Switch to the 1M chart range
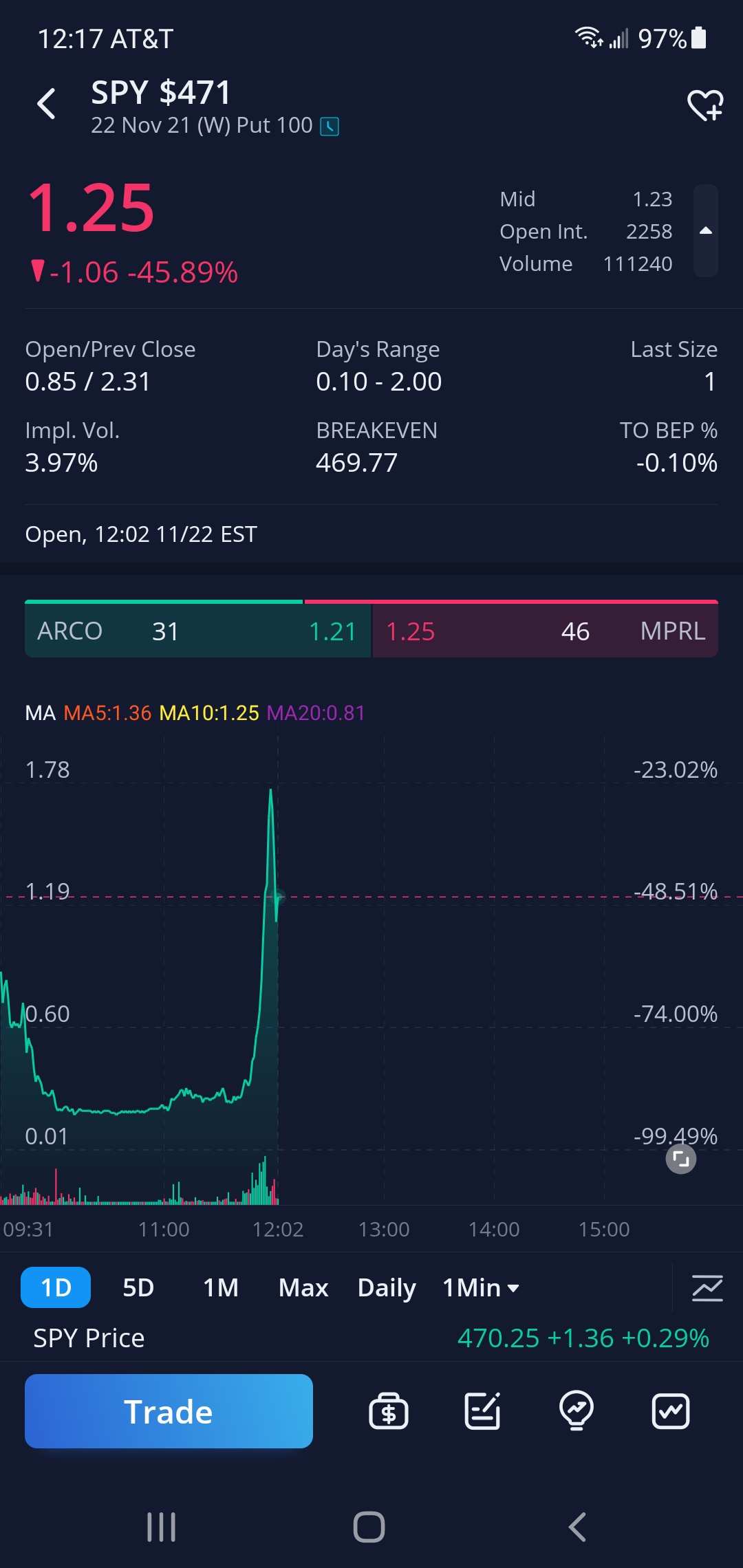This screenshot has height=1568, width=743. pos(221,1287)
